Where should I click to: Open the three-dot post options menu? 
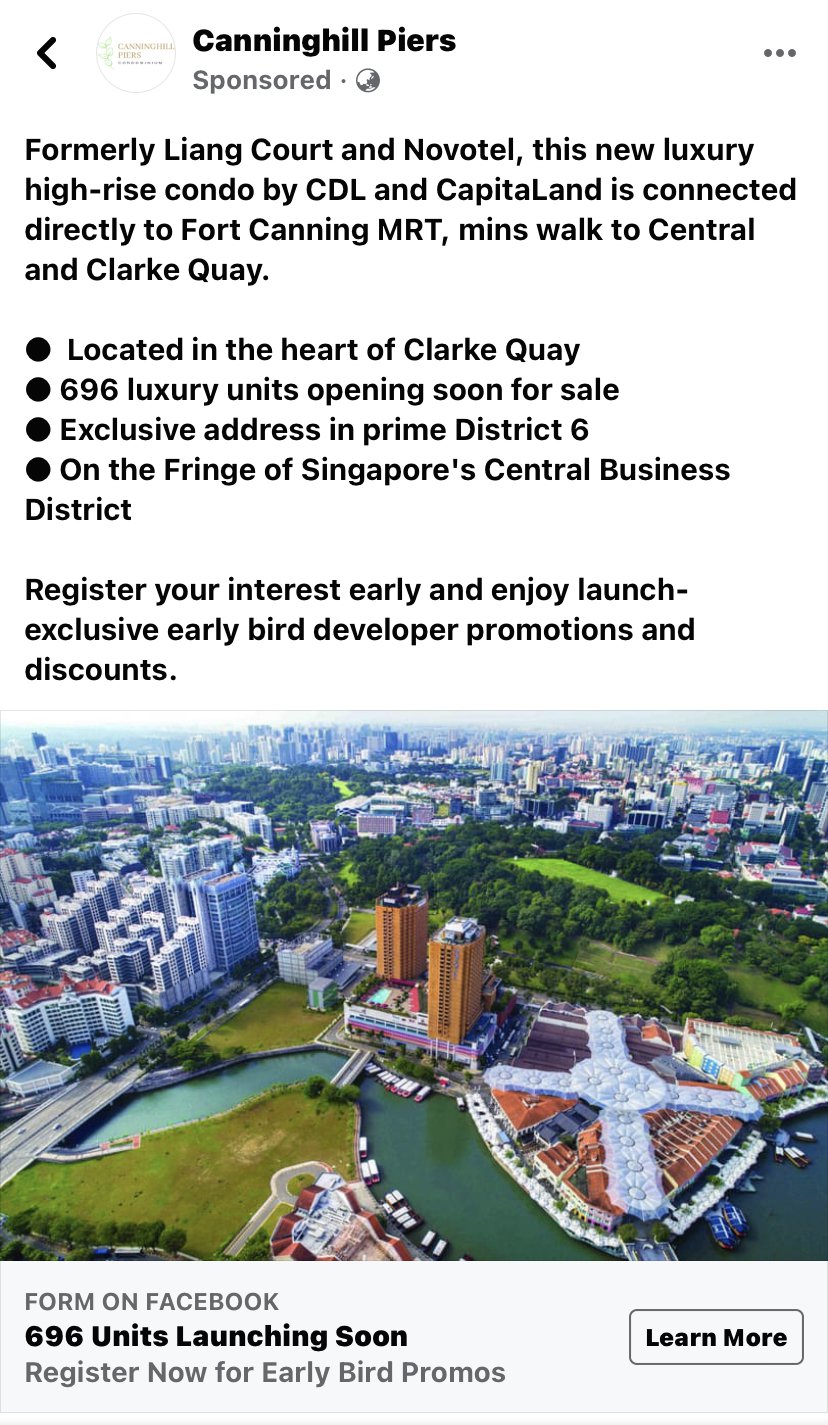pyautogui.click(x=779, y=54)
